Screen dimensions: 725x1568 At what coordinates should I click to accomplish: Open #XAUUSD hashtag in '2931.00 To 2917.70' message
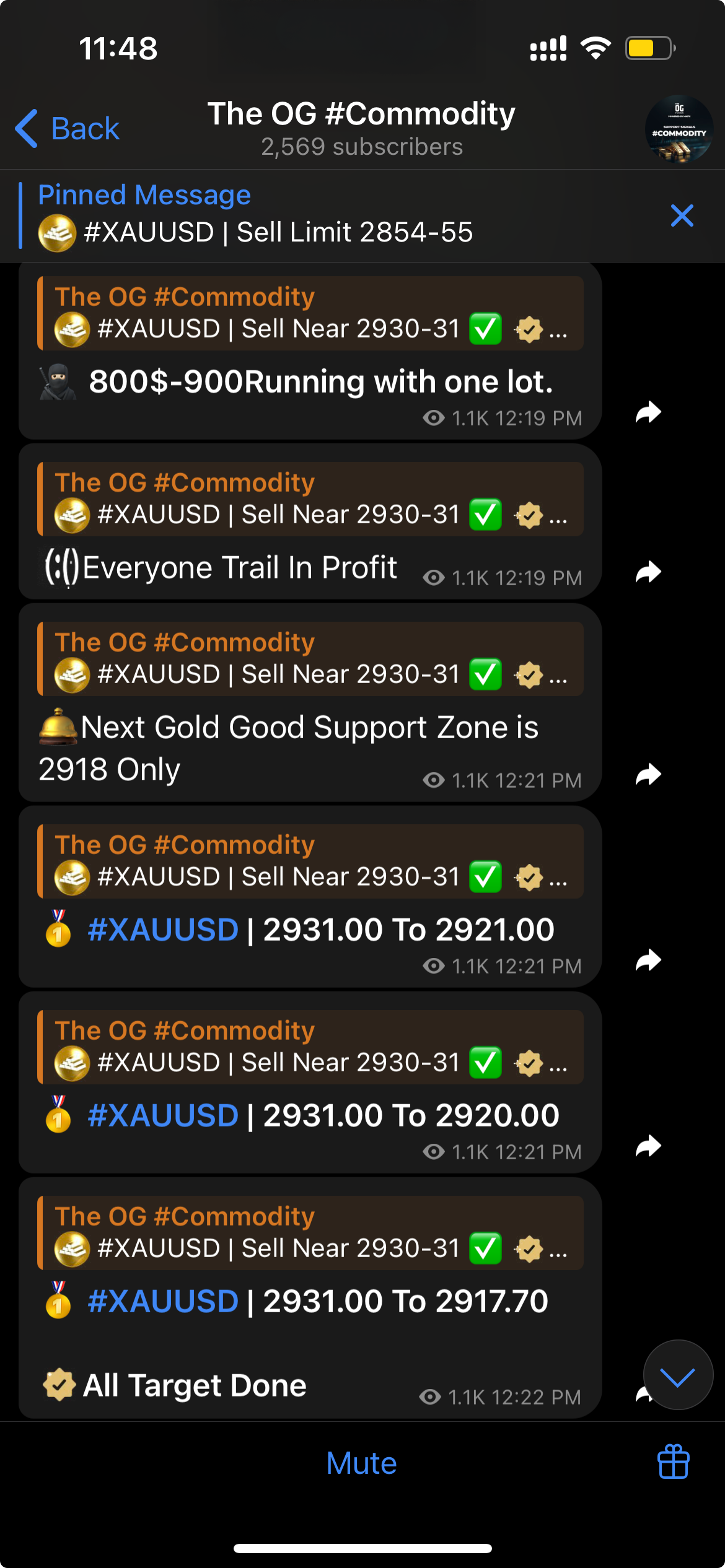click(163, 1301)
